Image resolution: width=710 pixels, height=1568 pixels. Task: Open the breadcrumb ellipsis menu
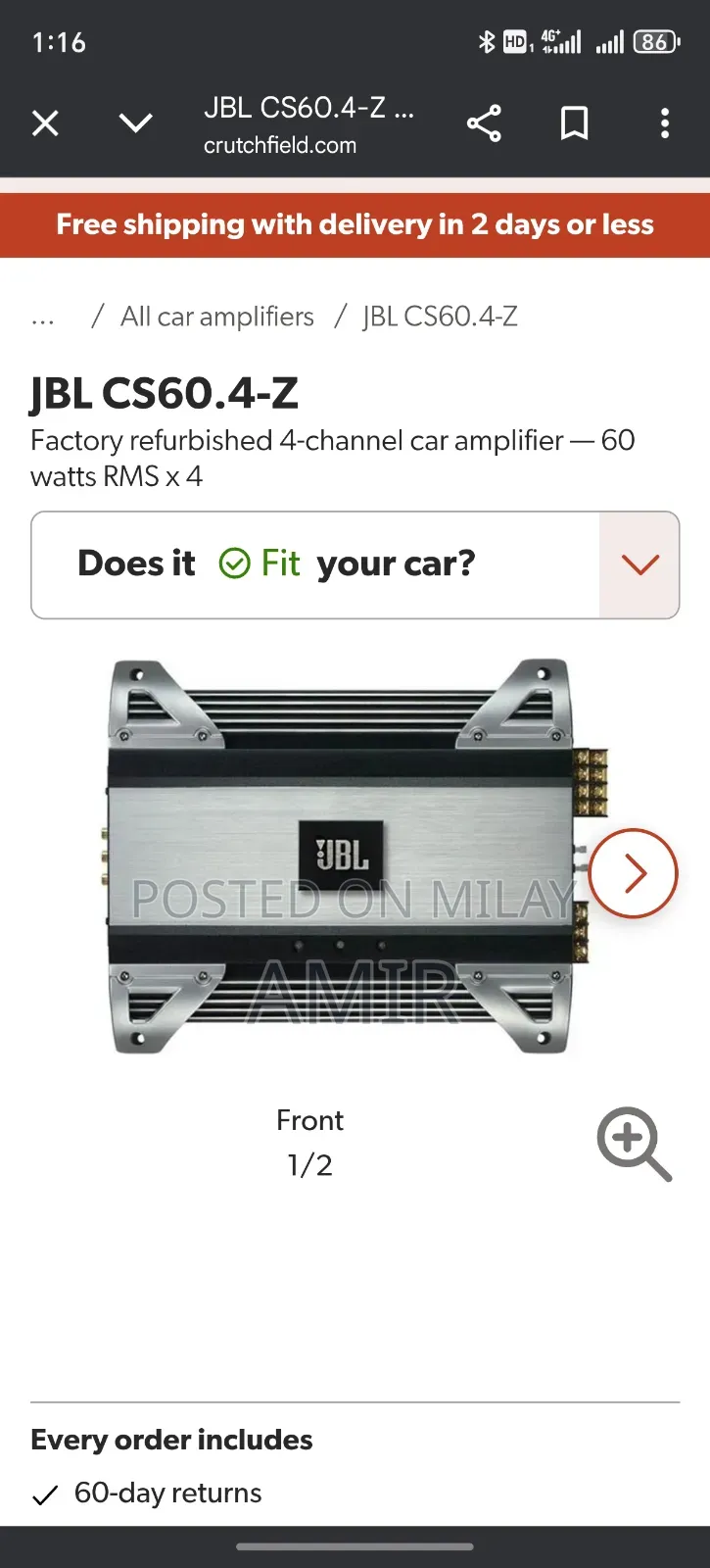tap(42, 316)
